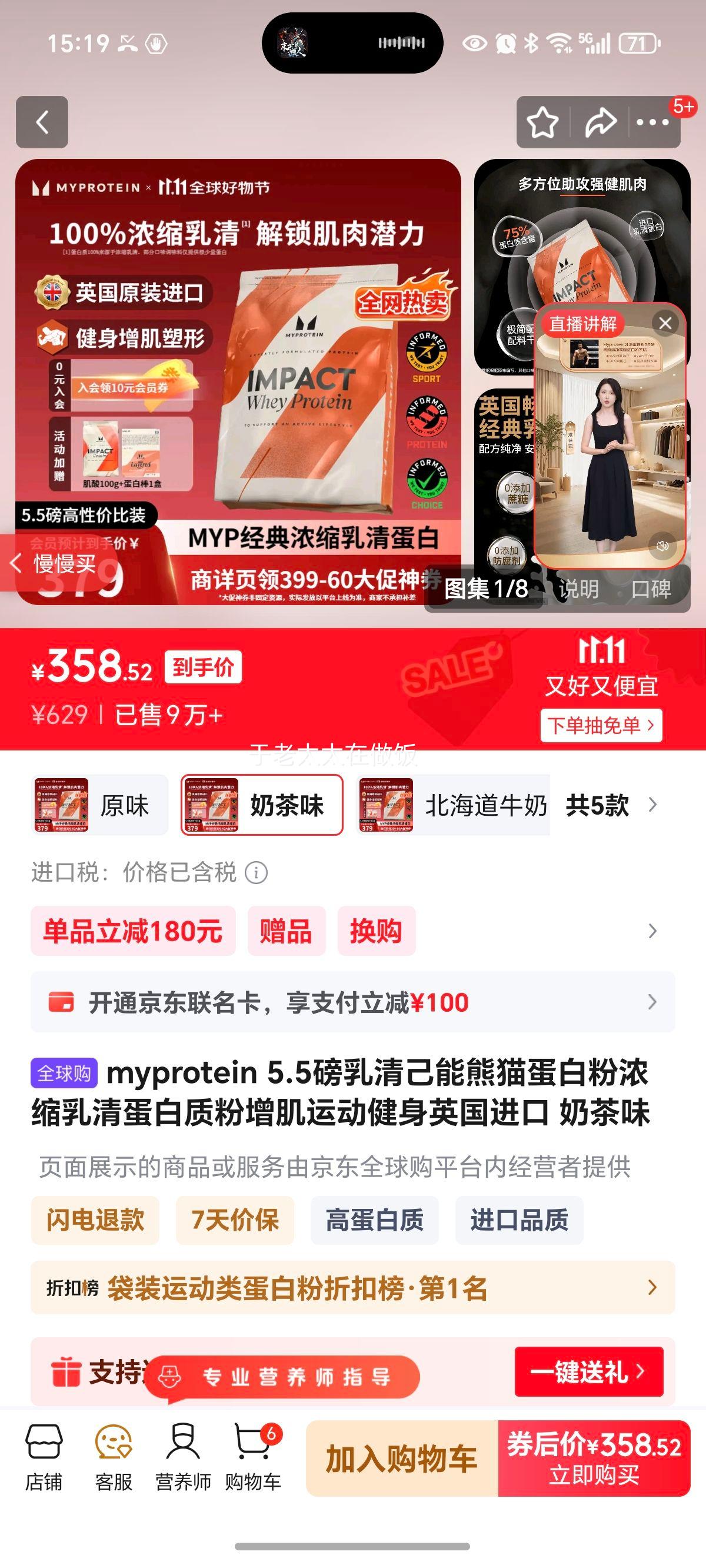Share this product
The image size is (706, 1568).
point(600,122)
